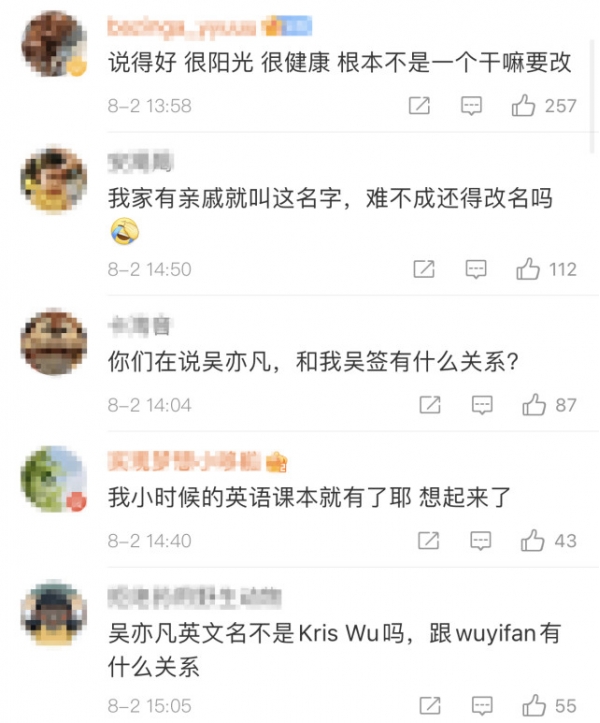Reply to the comment posted 8-2 14:04
600x723 pixels.
click(x=482, y=405)
